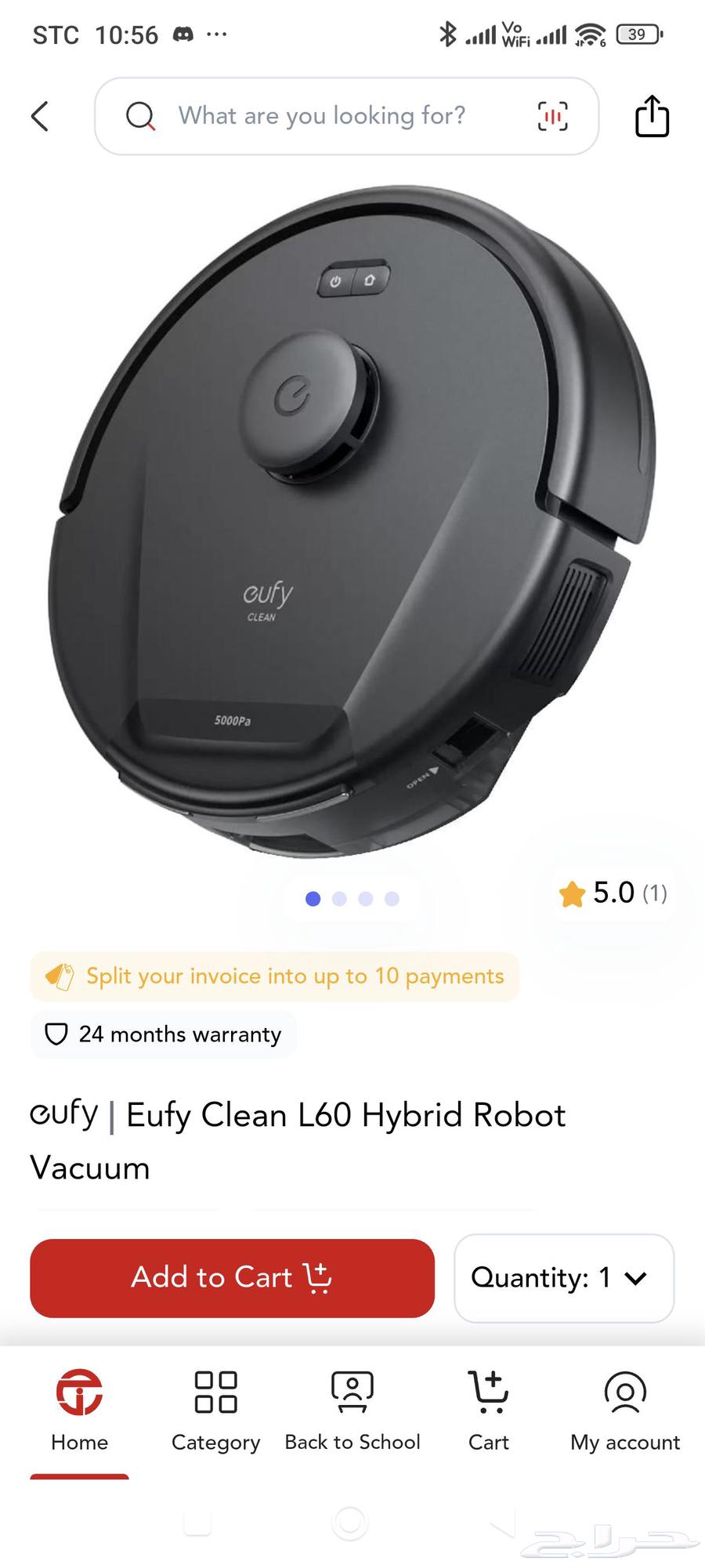The height and width of the screenshot is (1568, 705).
Task: Open the barcode scanner in search bar
Action: click(x=553, y=116)
